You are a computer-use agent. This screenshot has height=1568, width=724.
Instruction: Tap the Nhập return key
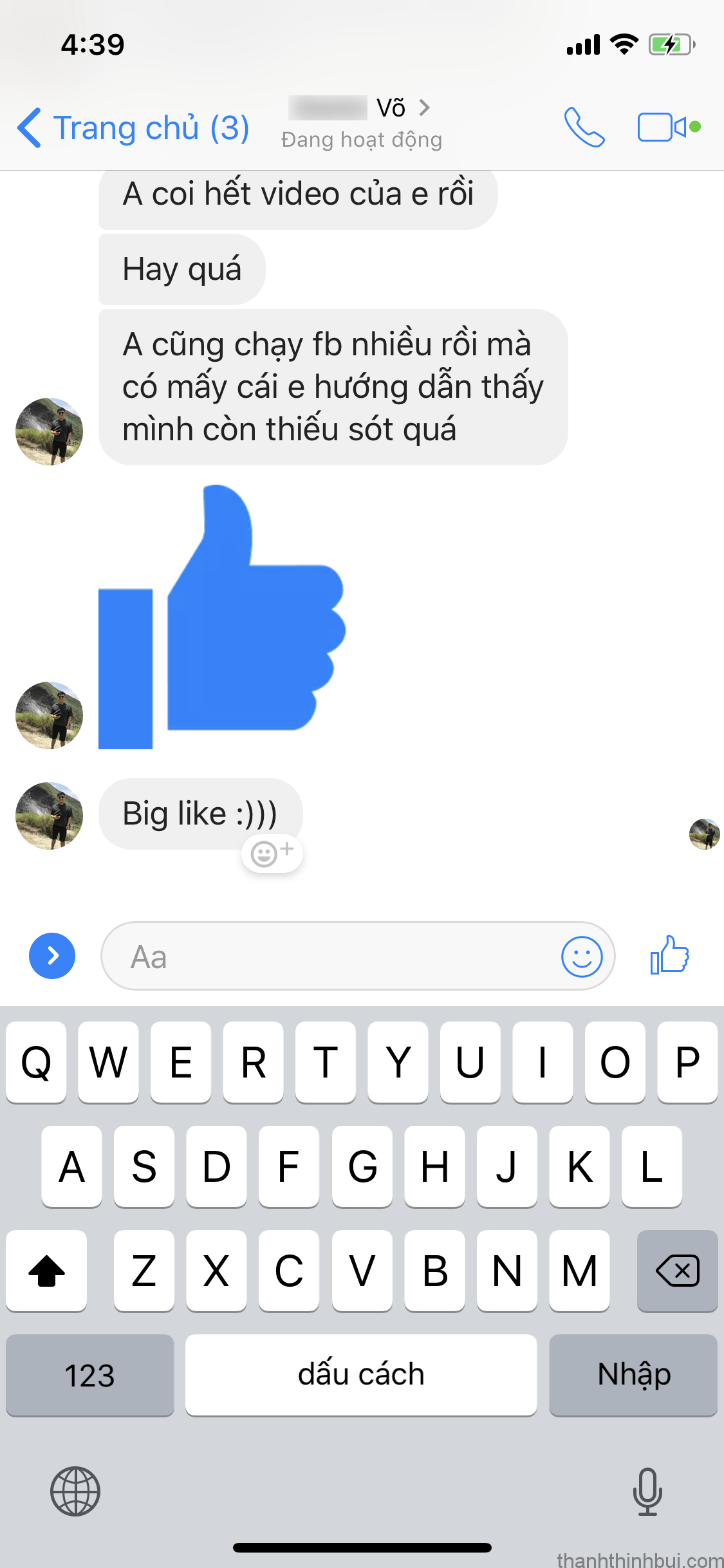pyautogui.click(x=633, y=1376)
